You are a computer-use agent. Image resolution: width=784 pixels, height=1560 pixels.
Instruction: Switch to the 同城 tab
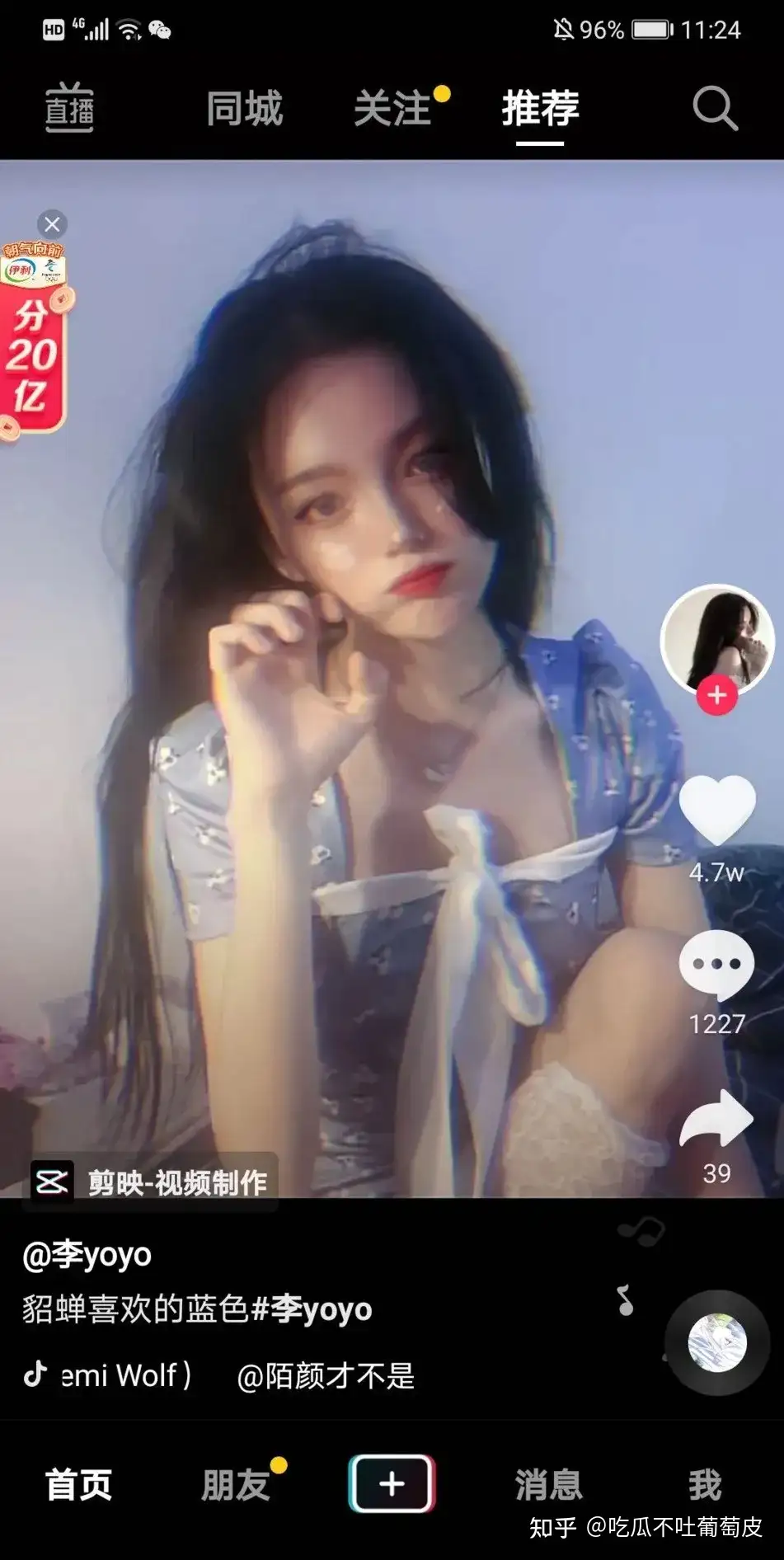244,109
